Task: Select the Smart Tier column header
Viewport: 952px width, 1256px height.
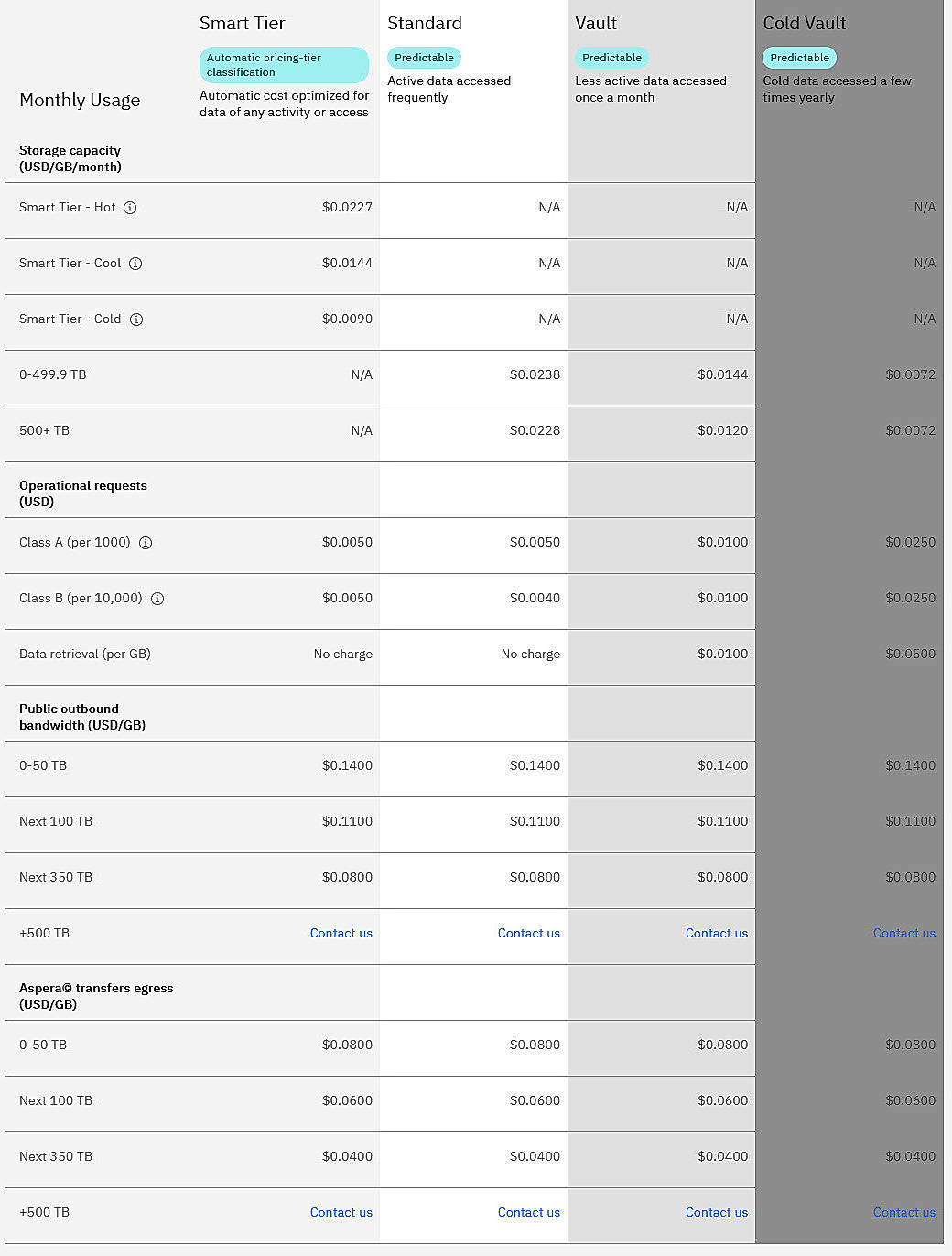Action: 242,23
